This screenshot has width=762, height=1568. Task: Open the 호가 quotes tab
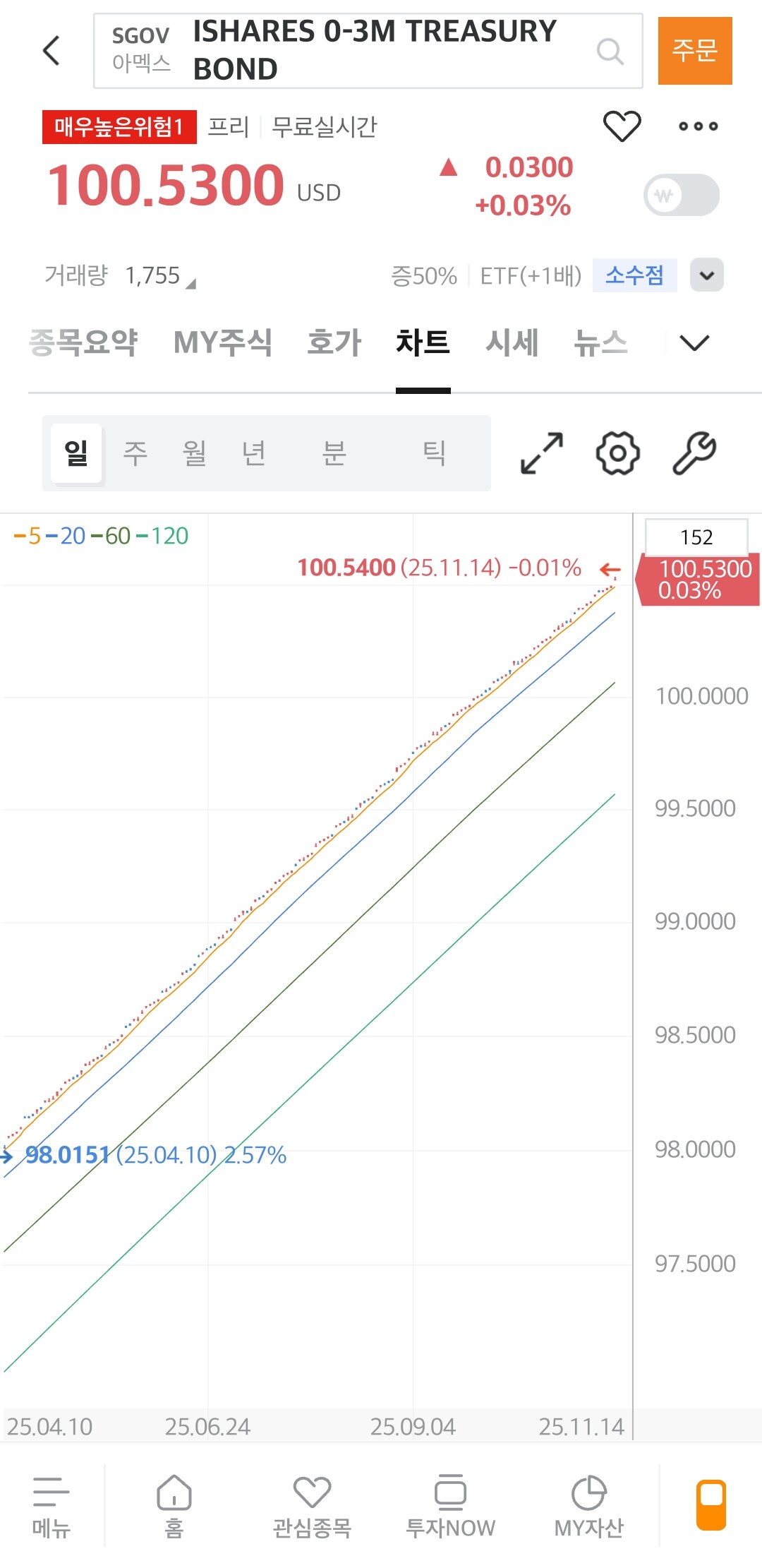(x=334, y=342)
